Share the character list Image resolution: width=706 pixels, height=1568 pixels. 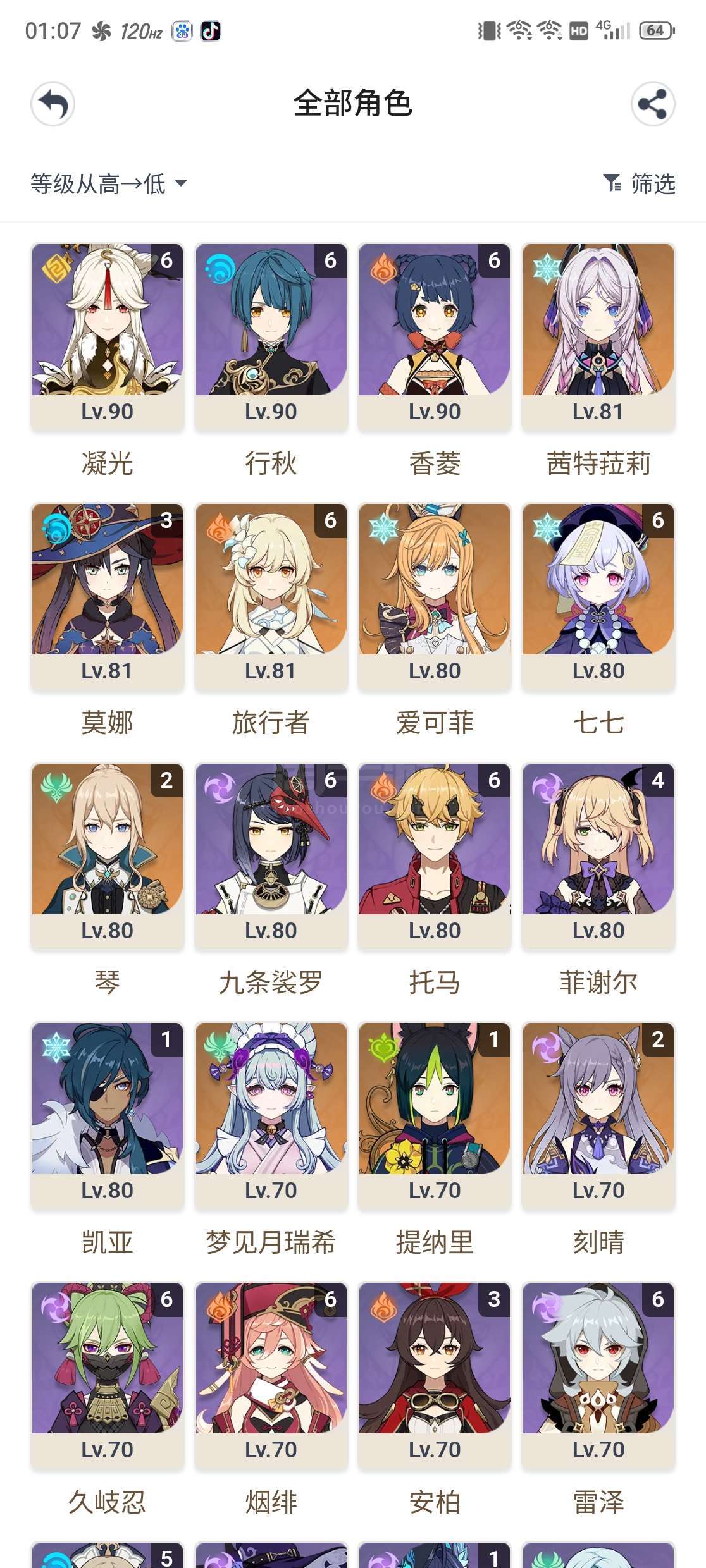pos(653,104)
